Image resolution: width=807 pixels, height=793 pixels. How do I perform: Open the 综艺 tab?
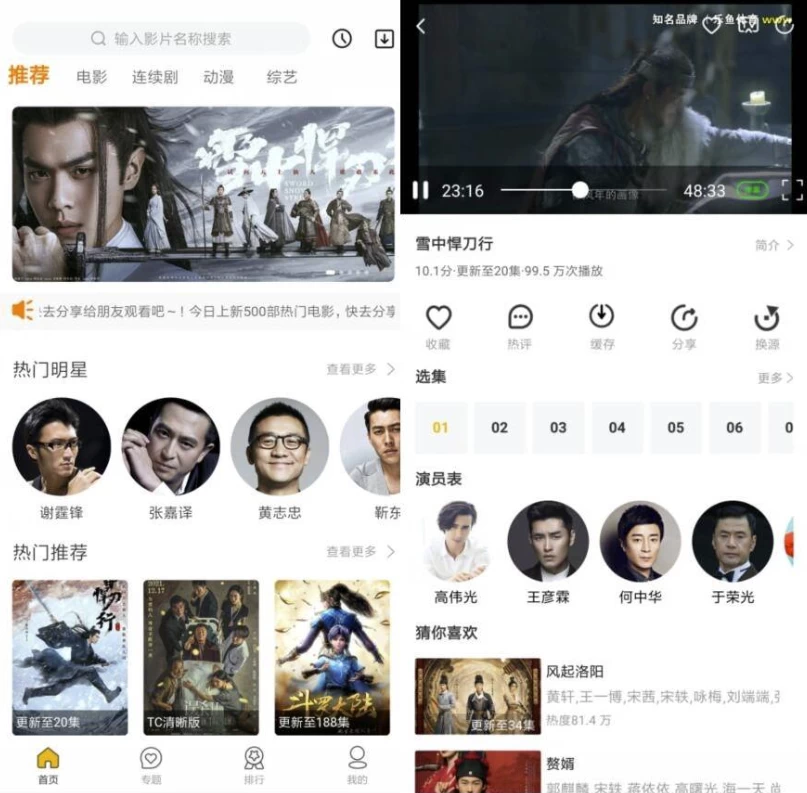282,77
